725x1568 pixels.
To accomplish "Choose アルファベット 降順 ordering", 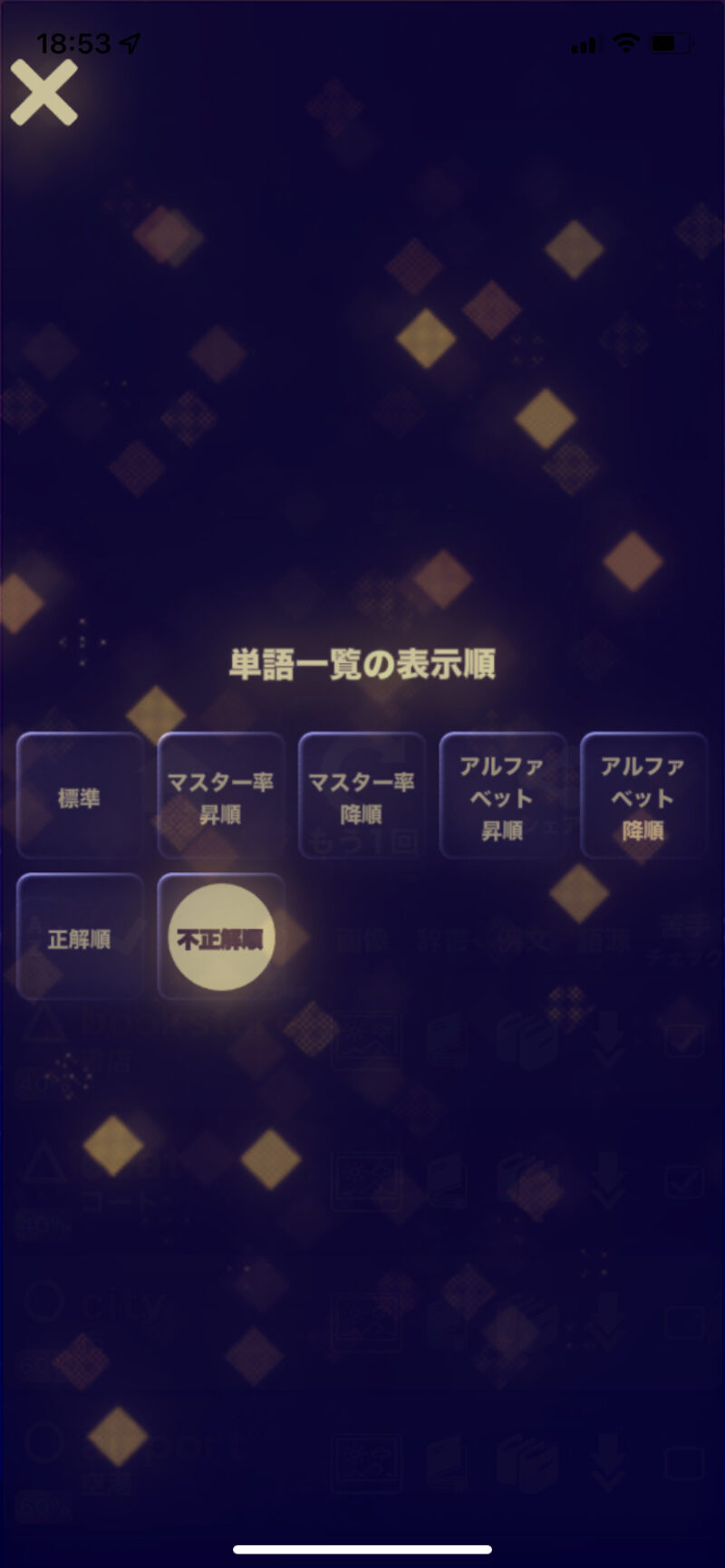I will (x=643, y=796).
